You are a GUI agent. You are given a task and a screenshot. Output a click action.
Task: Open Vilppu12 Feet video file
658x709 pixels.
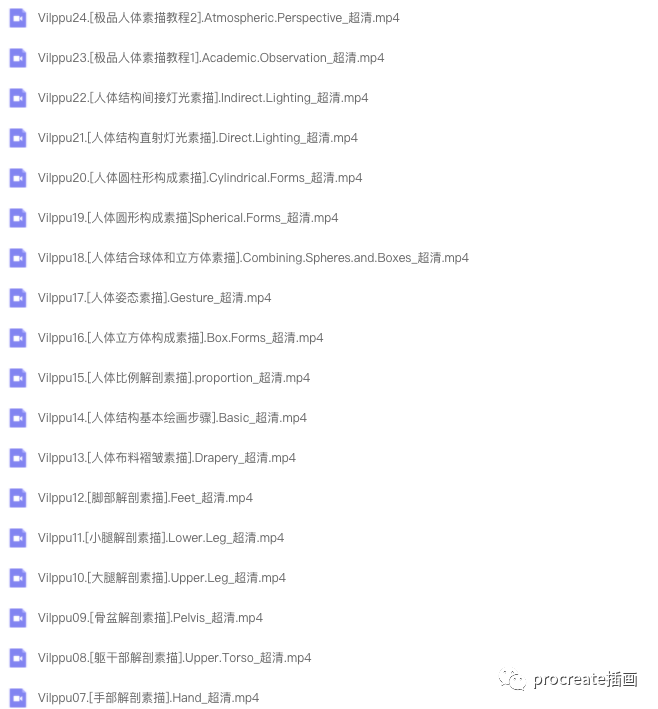[145, 498]
